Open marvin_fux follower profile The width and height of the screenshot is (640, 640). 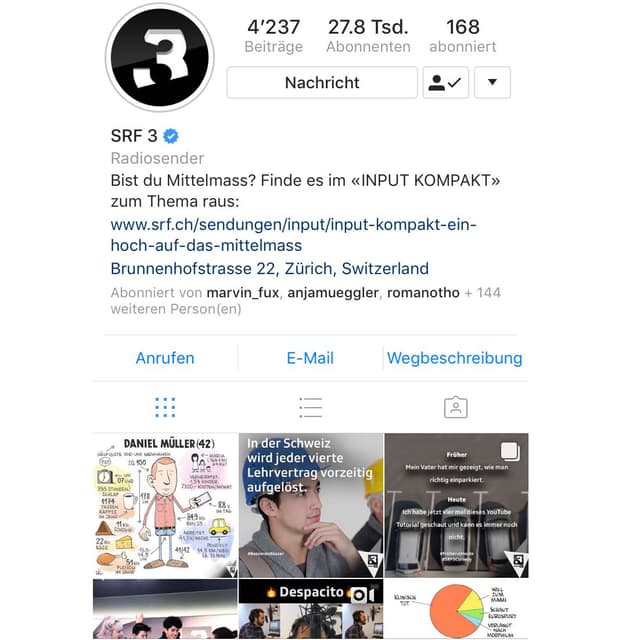coord(243,293)
